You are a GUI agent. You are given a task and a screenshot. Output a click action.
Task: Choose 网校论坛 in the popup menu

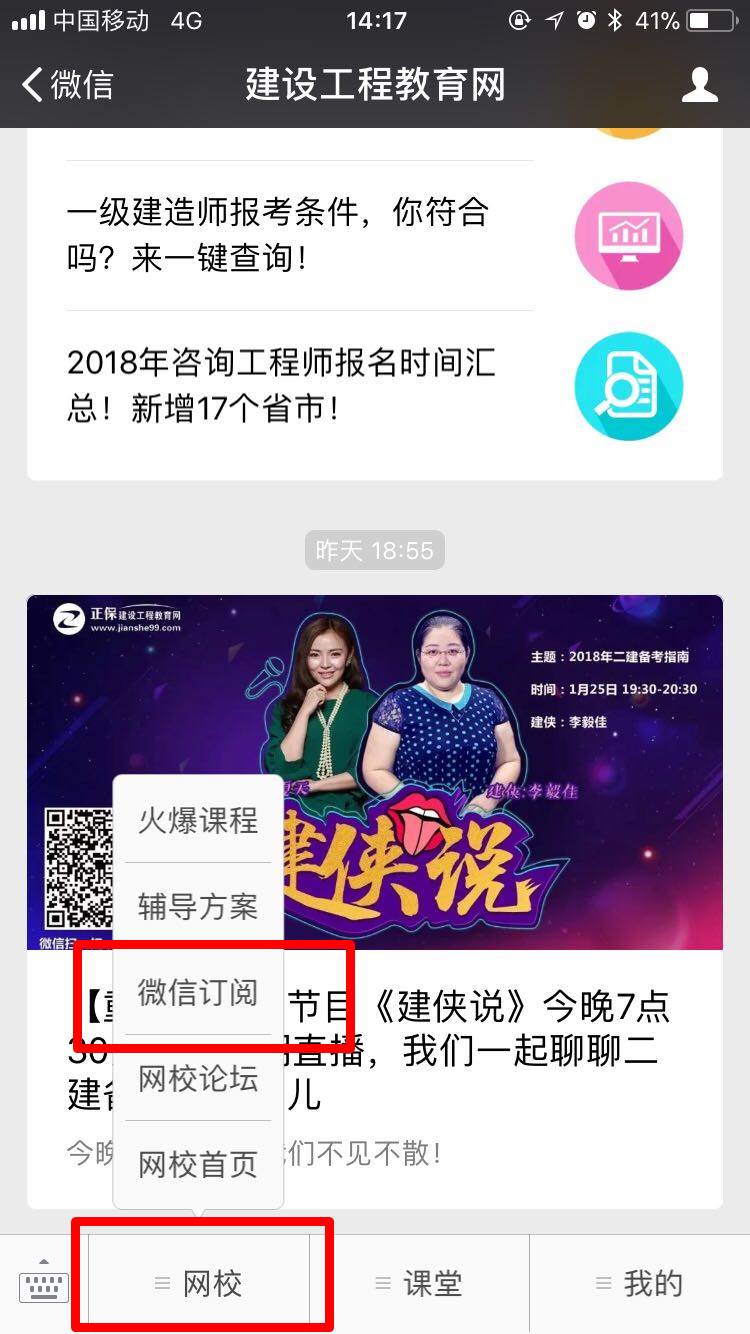click(x=196, y=1077)
